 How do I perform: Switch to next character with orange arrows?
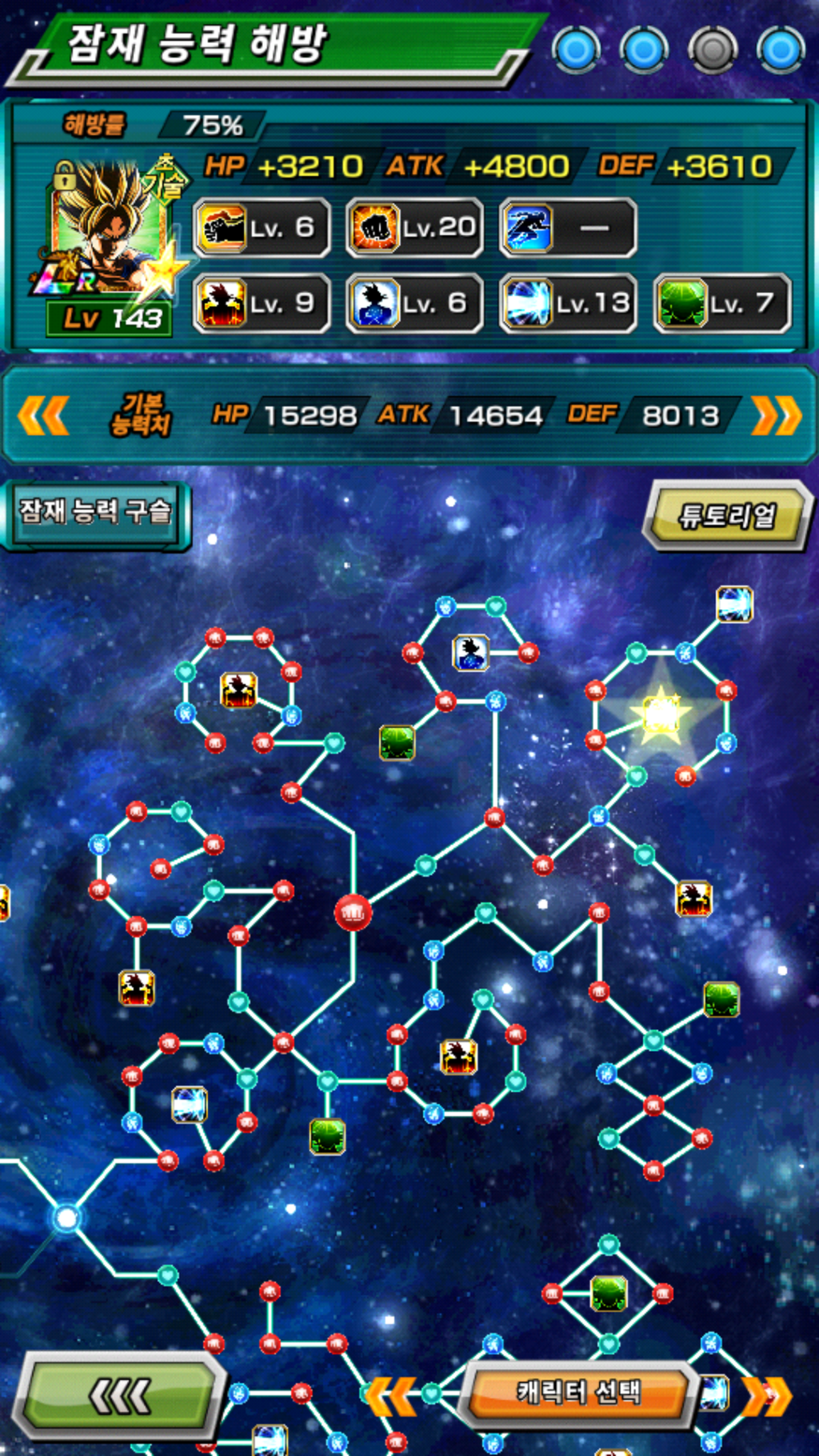click(766, 1396)
